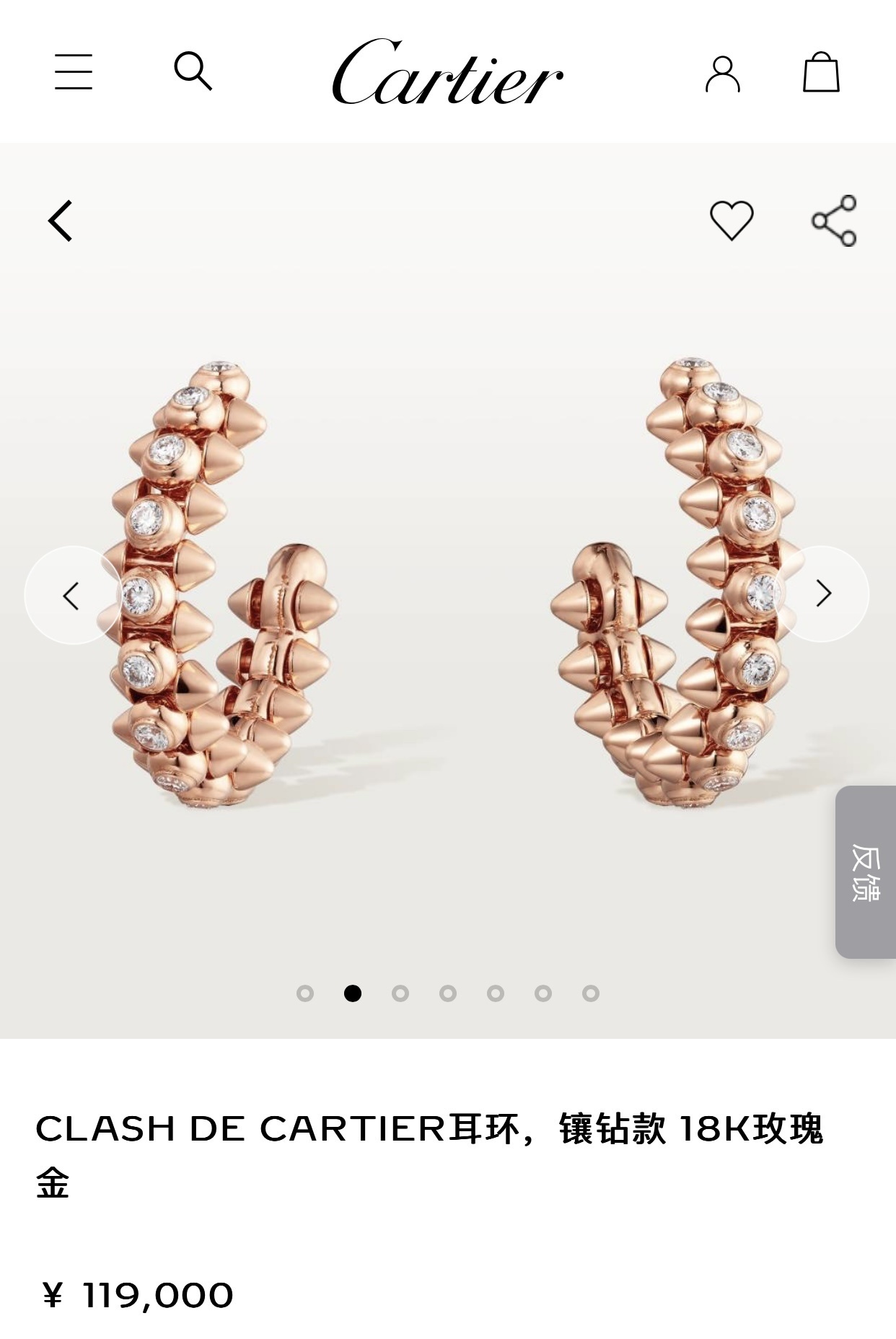Go to the Cartier homepage via logo
Screen dimensions: 896x1339
[447, 72]
